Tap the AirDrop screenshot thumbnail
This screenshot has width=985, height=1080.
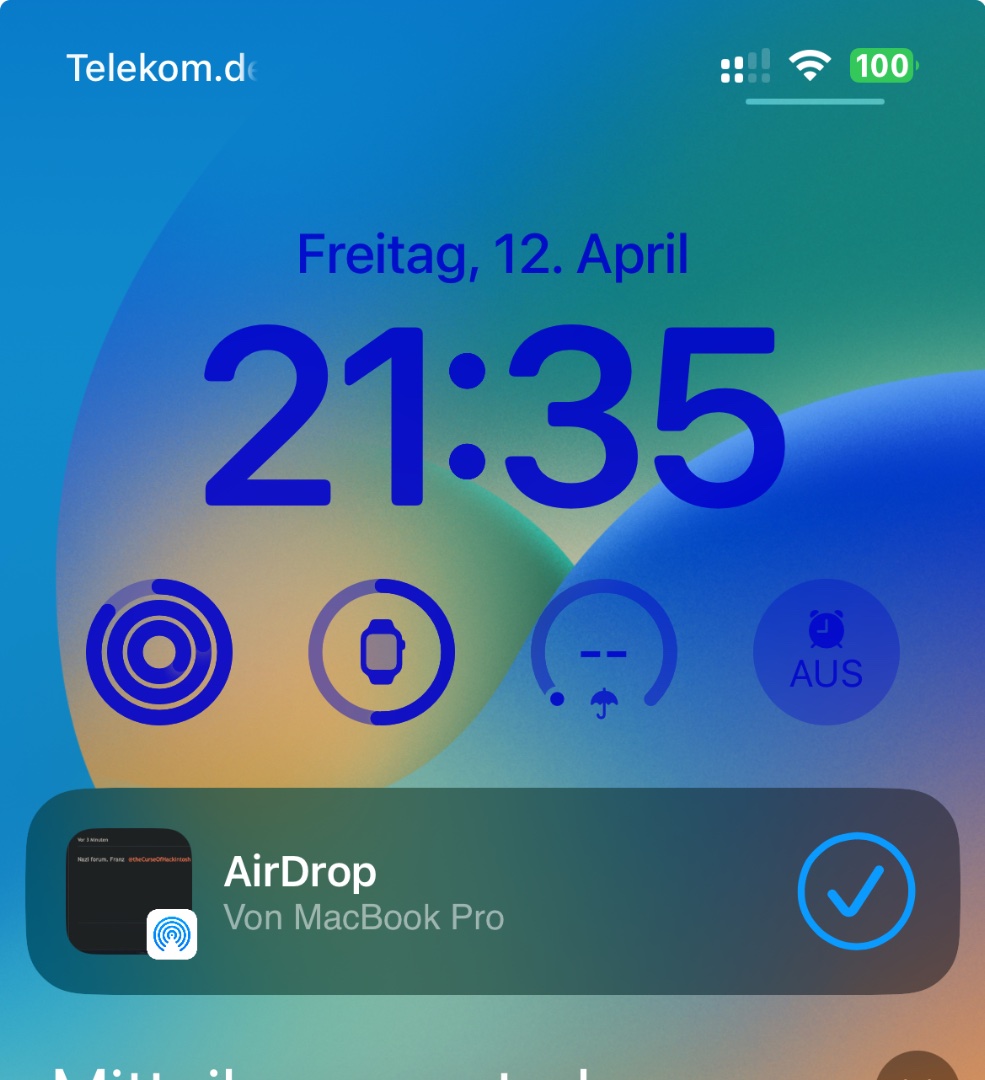coord(129,890)
